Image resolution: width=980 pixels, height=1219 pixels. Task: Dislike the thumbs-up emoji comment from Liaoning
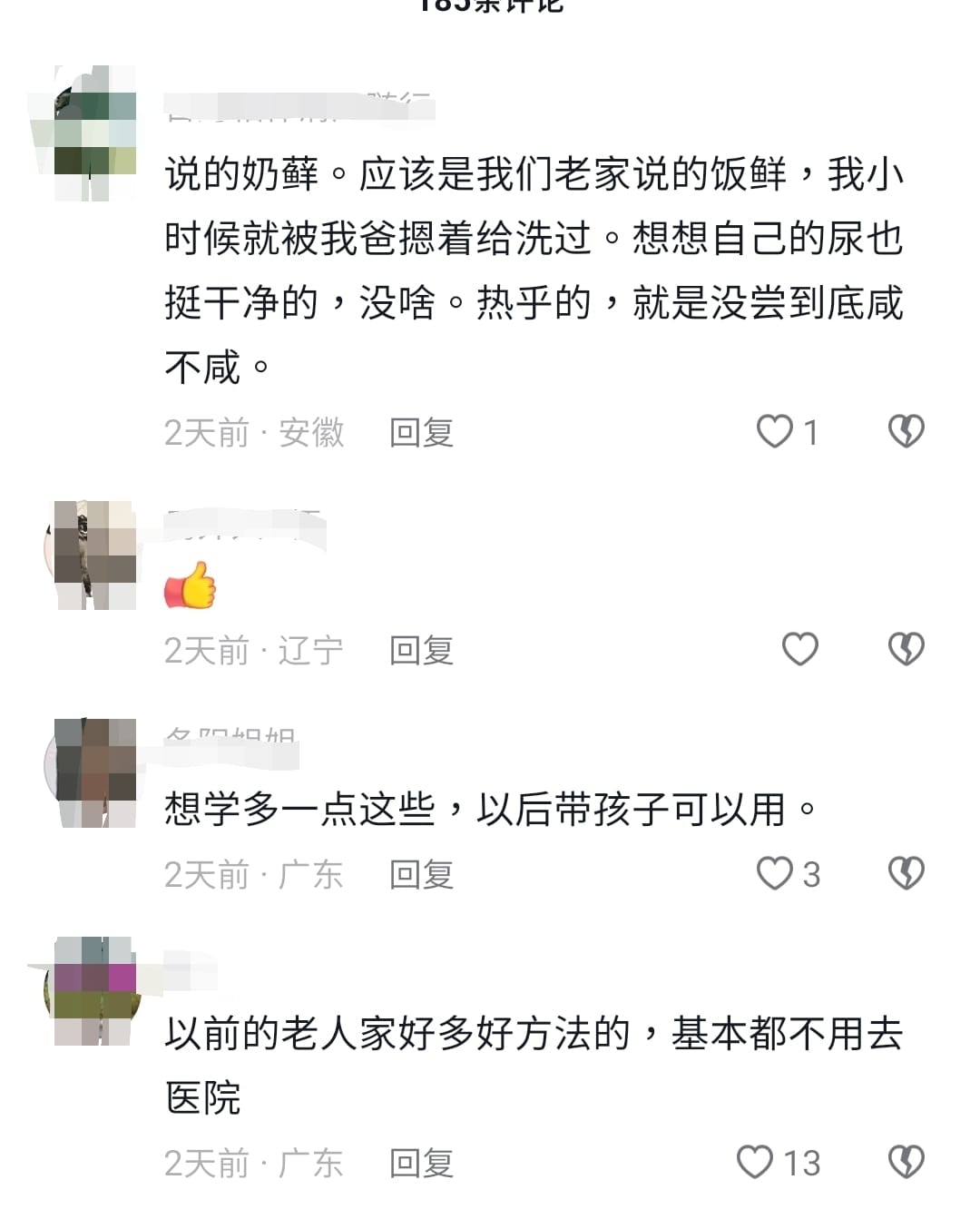906,650
